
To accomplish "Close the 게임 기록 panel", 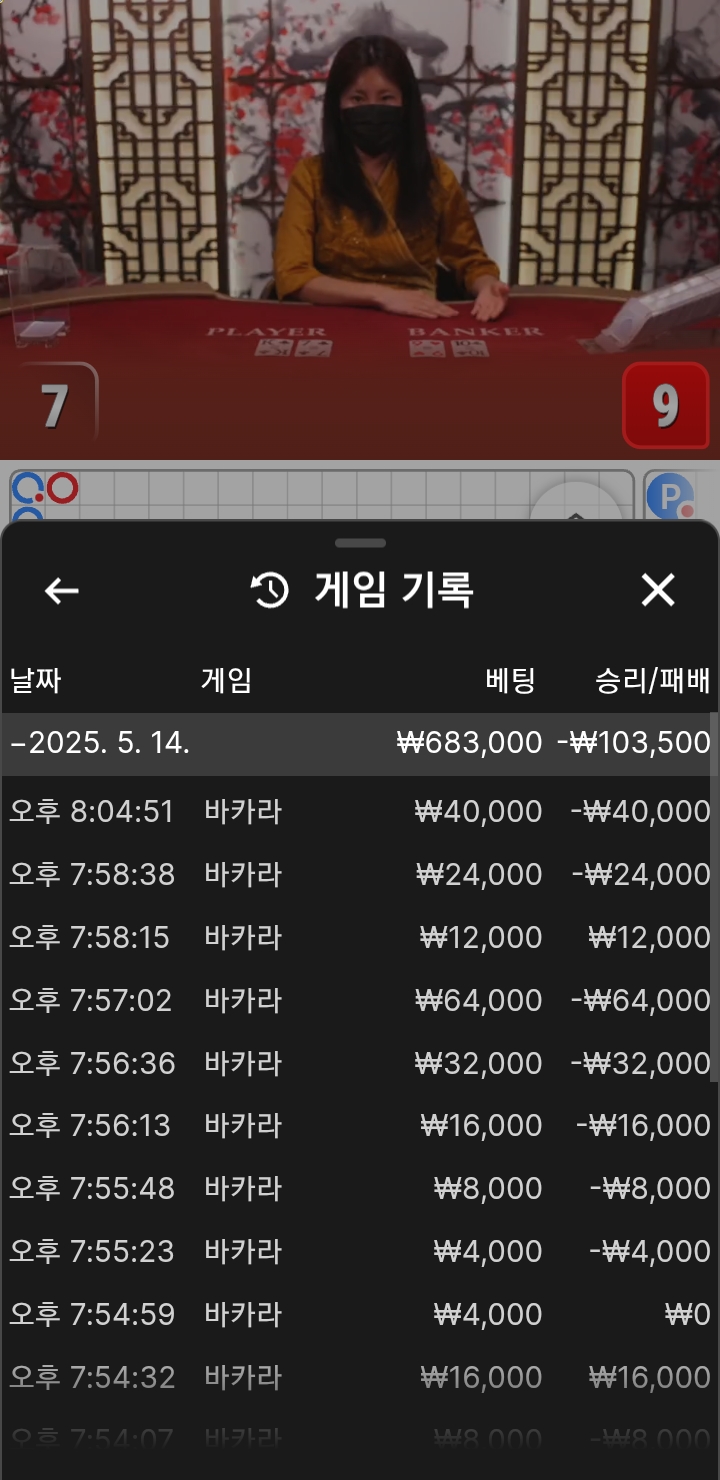I will (658, 591).
